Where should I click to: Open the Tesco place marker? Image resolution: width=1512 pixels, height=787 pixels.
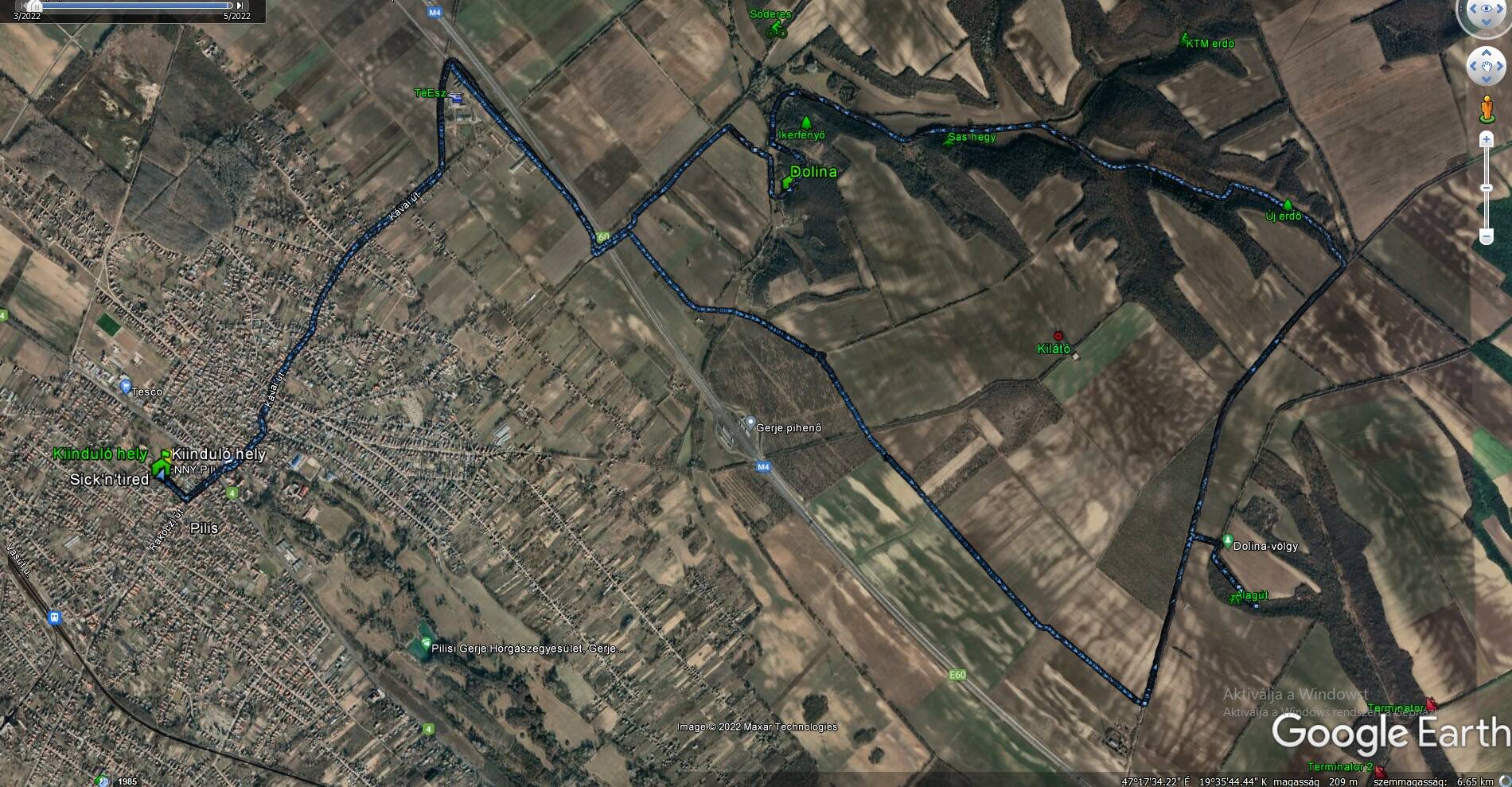pos(125,387)
